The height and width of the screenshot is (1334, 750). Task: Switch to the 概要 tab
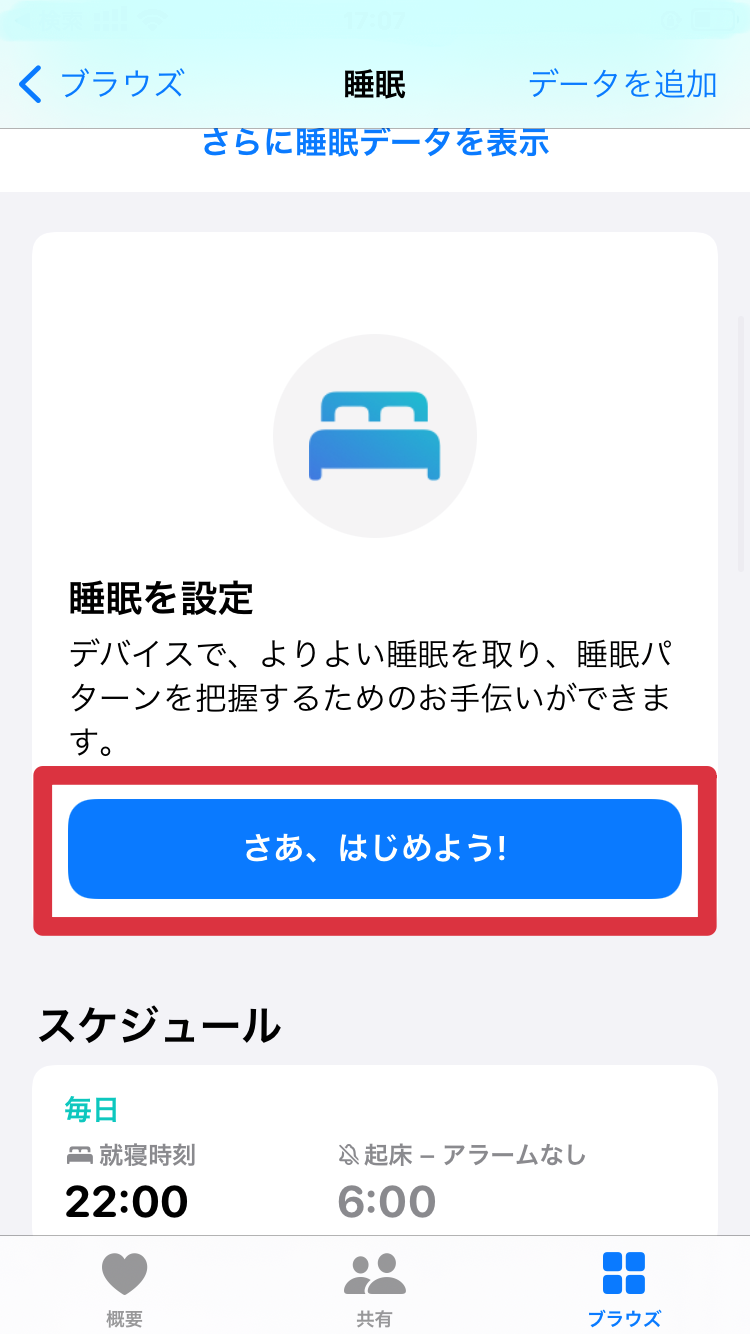[x=125, y=1288]
